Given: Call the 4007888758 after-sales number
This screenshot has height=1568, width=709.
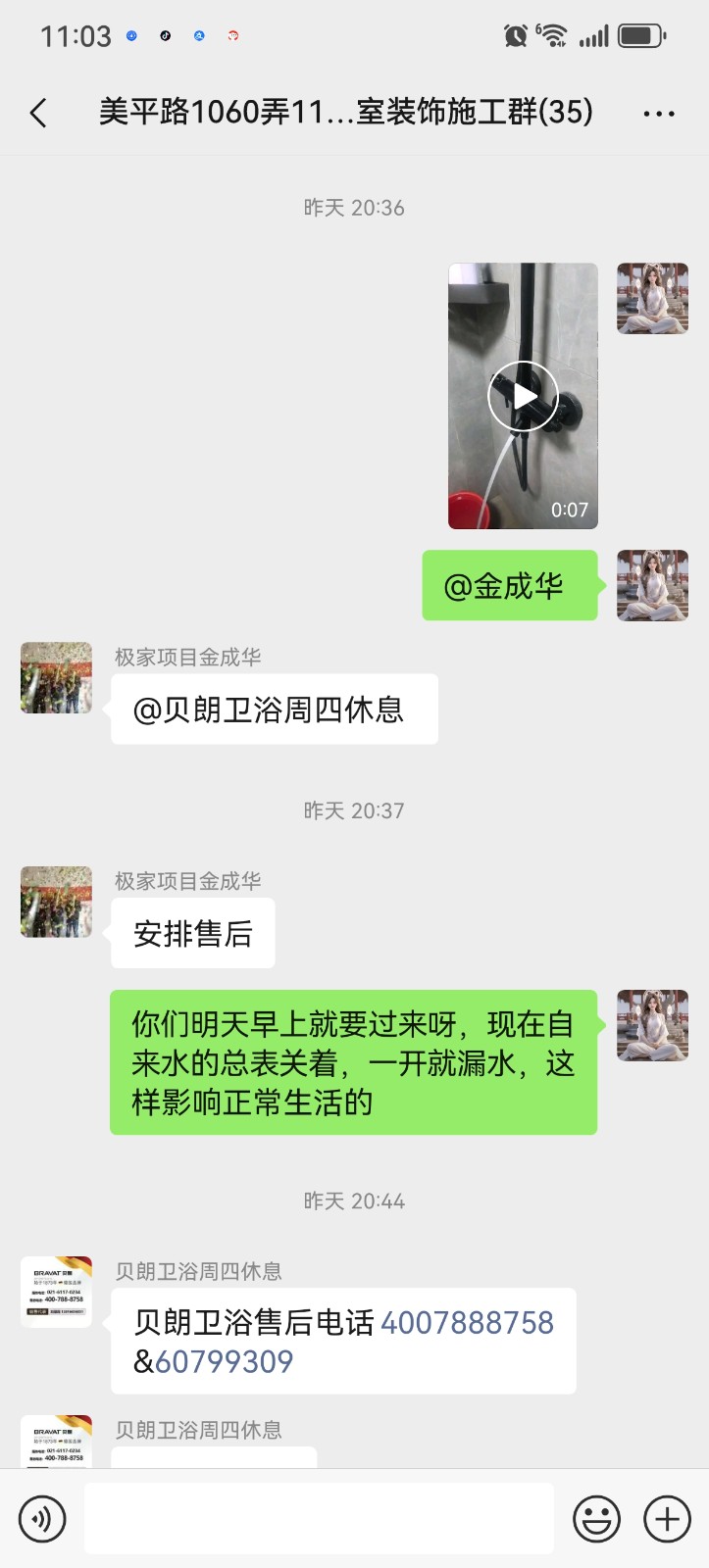Looking at the screenshot, I should click(x=467, y=1323).
